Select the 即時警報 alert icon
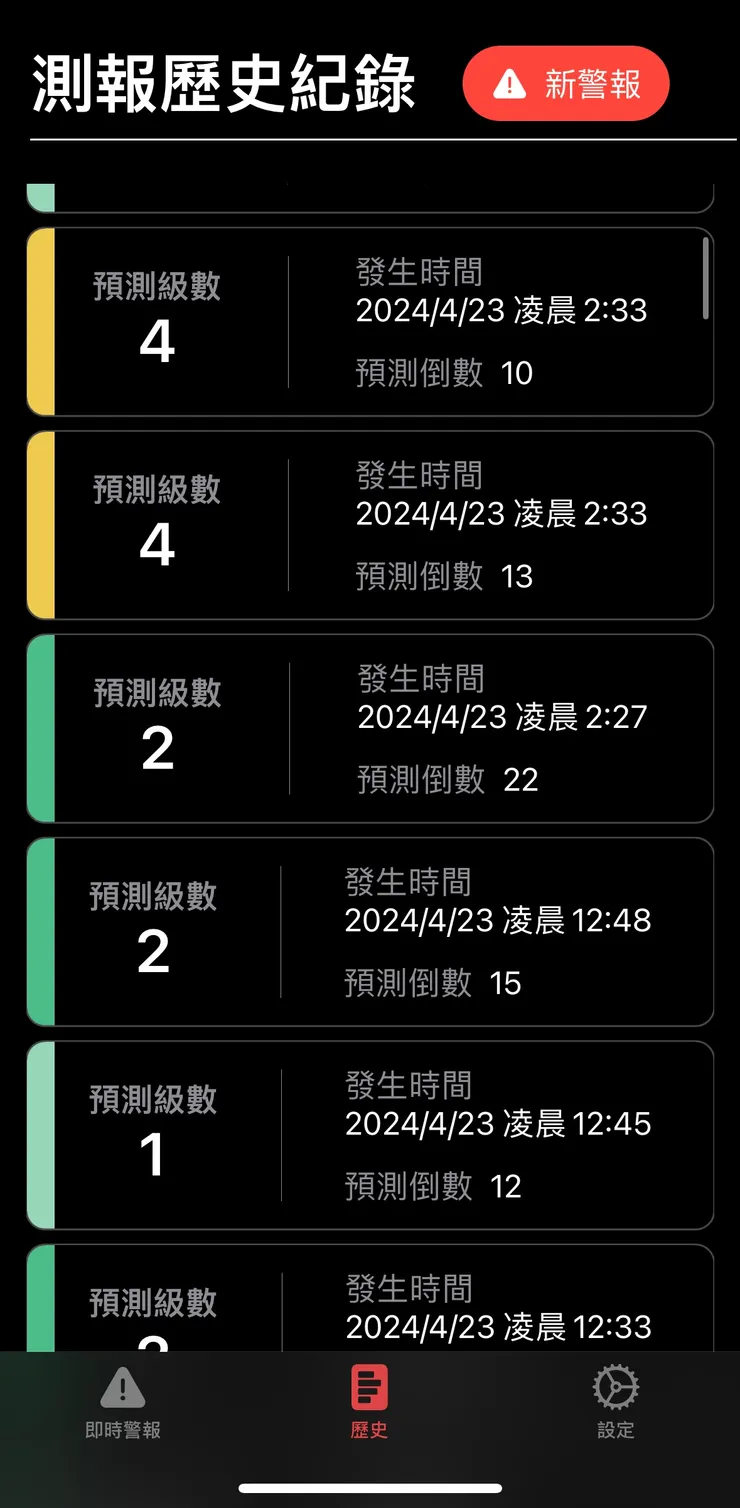This screenshot has width=740, height=1508. [x=122, y=1391]
